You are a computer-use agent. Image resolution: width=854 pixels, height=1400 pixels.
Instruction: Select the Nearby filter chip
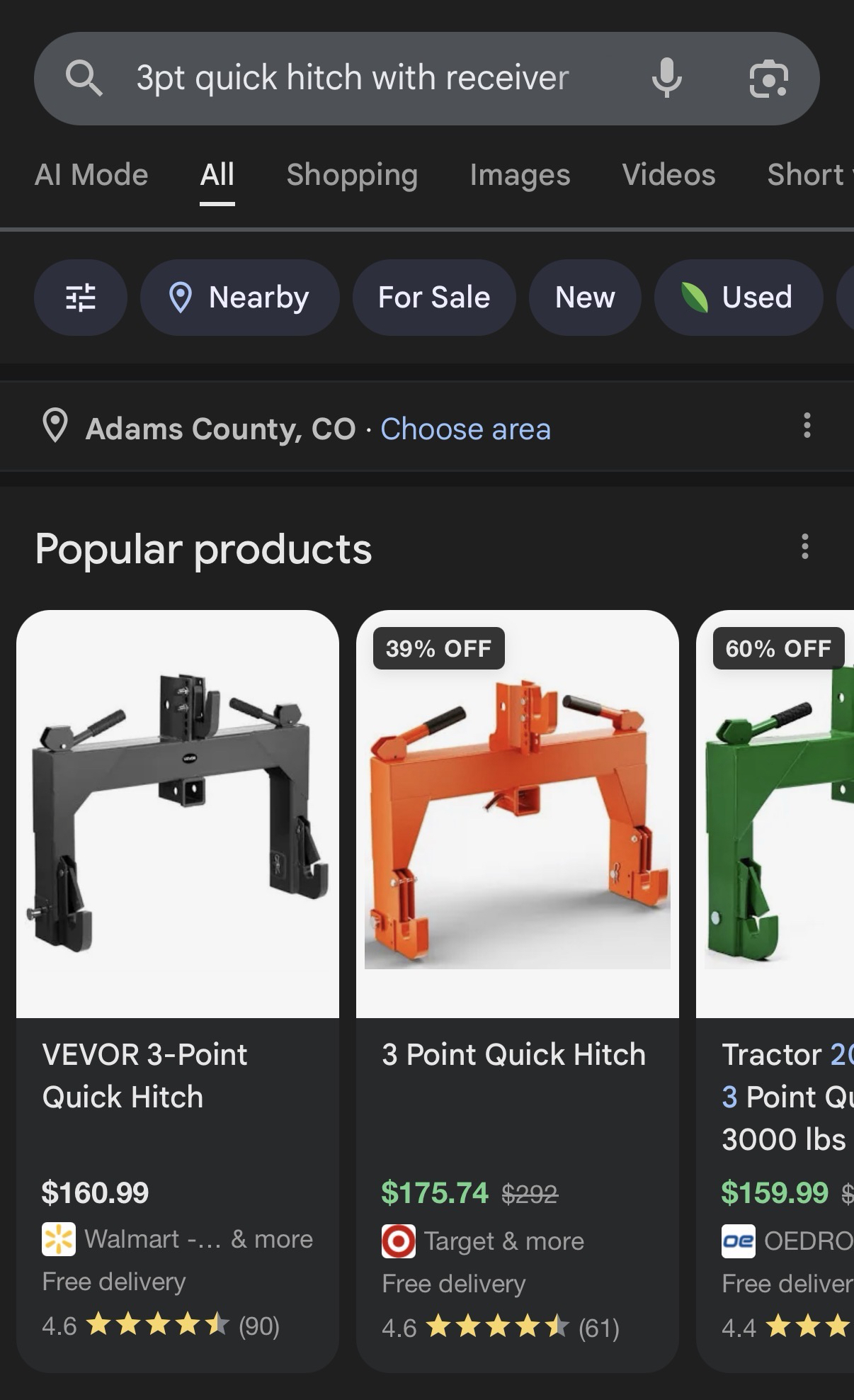(x=240, y=298)
